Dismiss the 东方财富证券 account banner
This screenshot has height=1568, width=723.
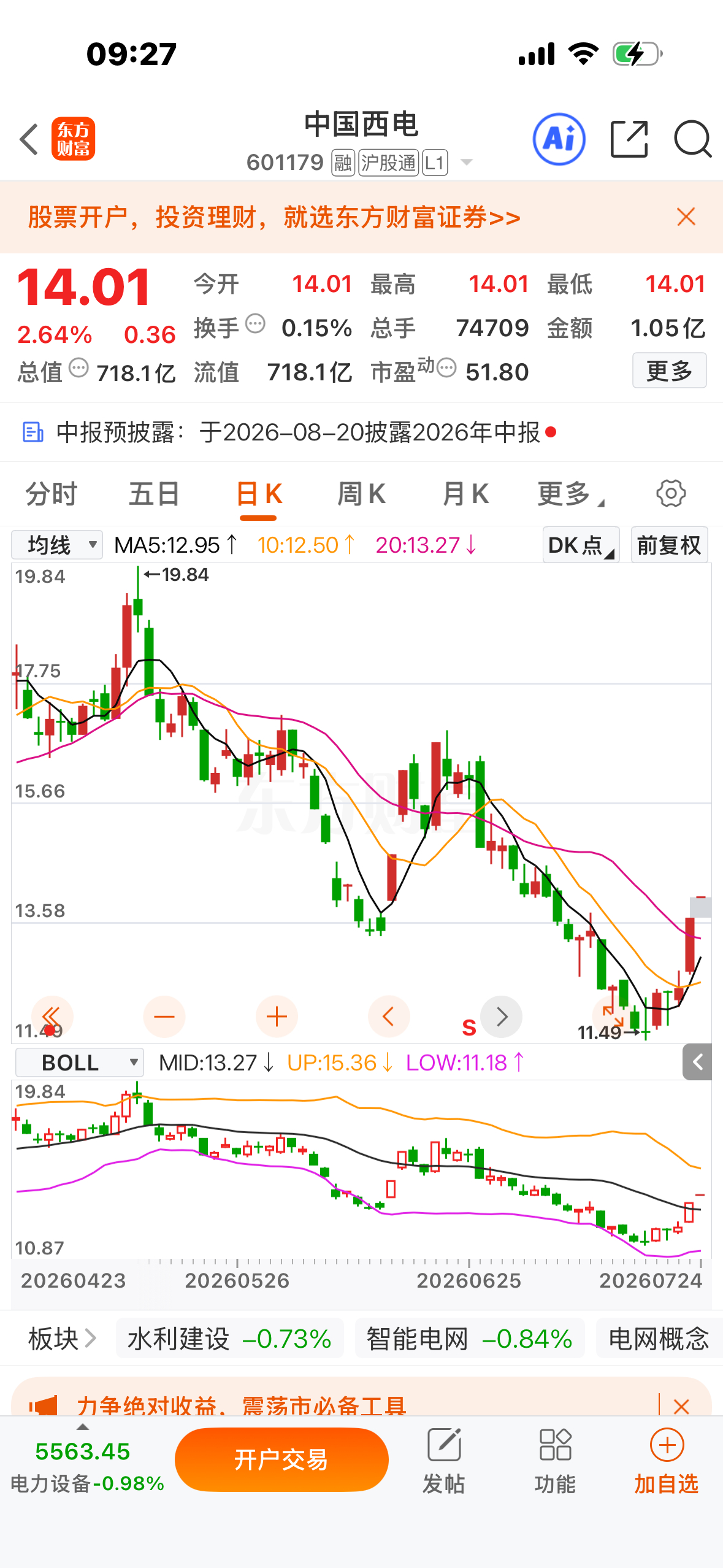point(686,217)
